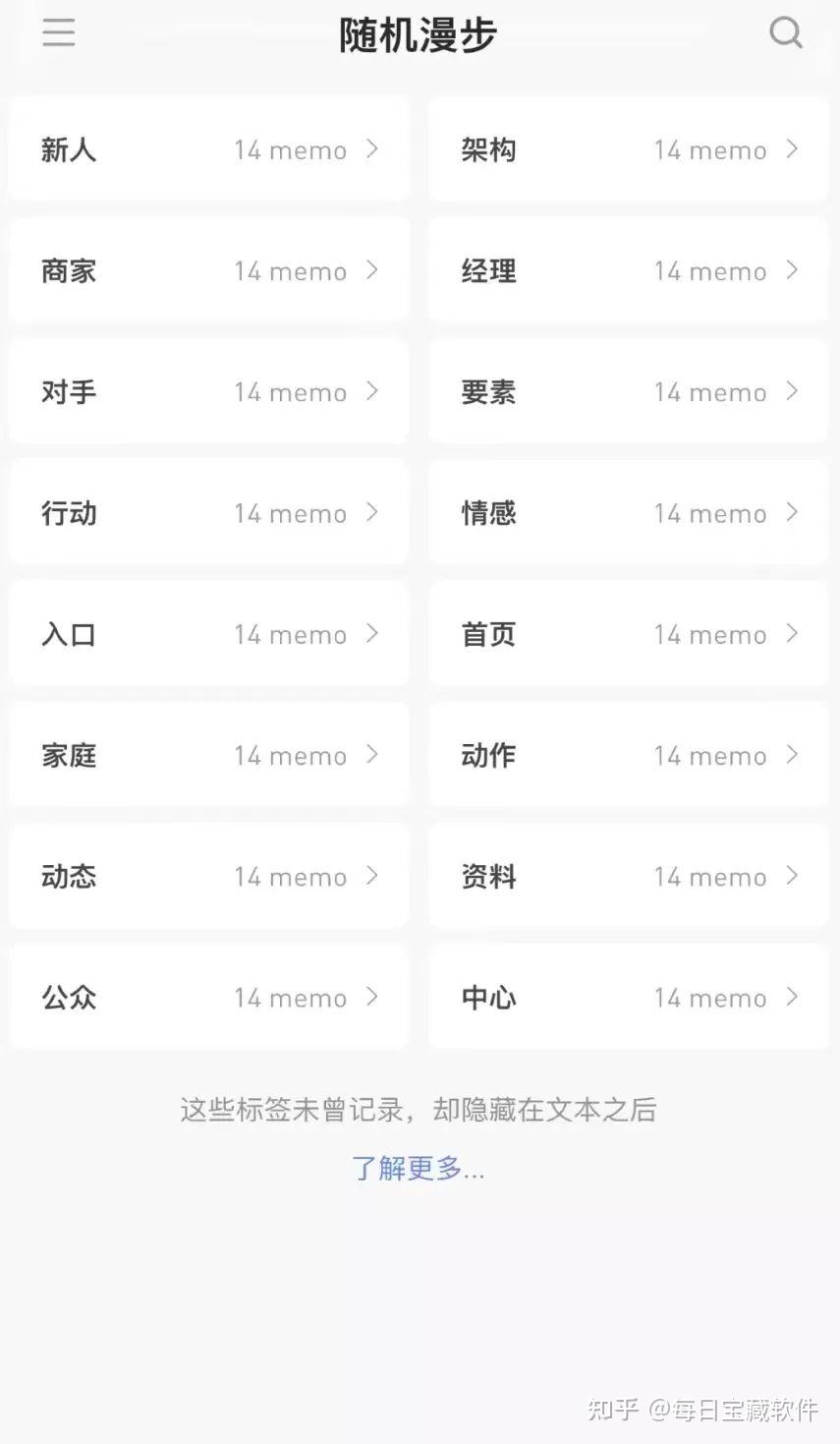View memos tagged 家庭

click(208, 755)
